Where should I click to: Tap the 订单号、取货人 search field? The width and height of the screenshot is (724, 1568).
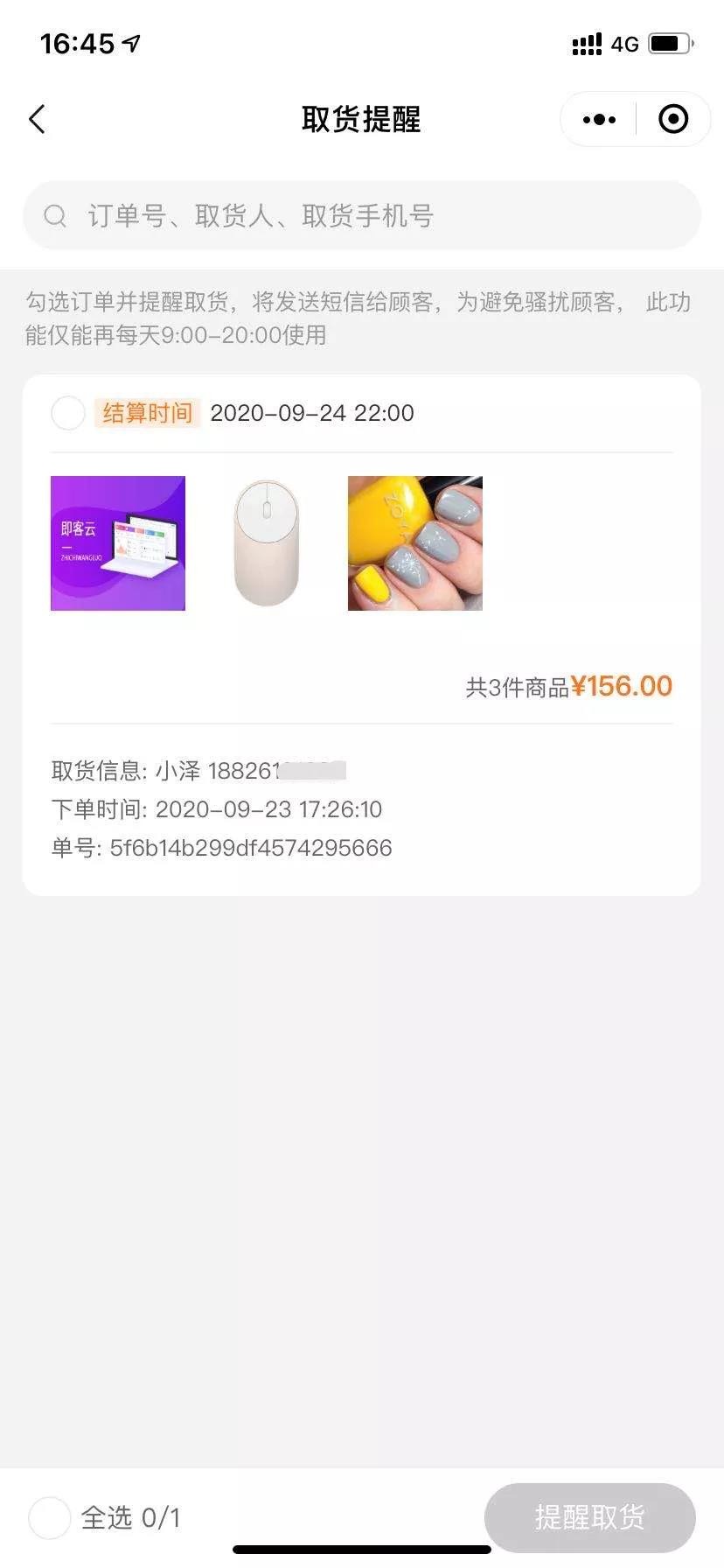(x=362, y=216)
